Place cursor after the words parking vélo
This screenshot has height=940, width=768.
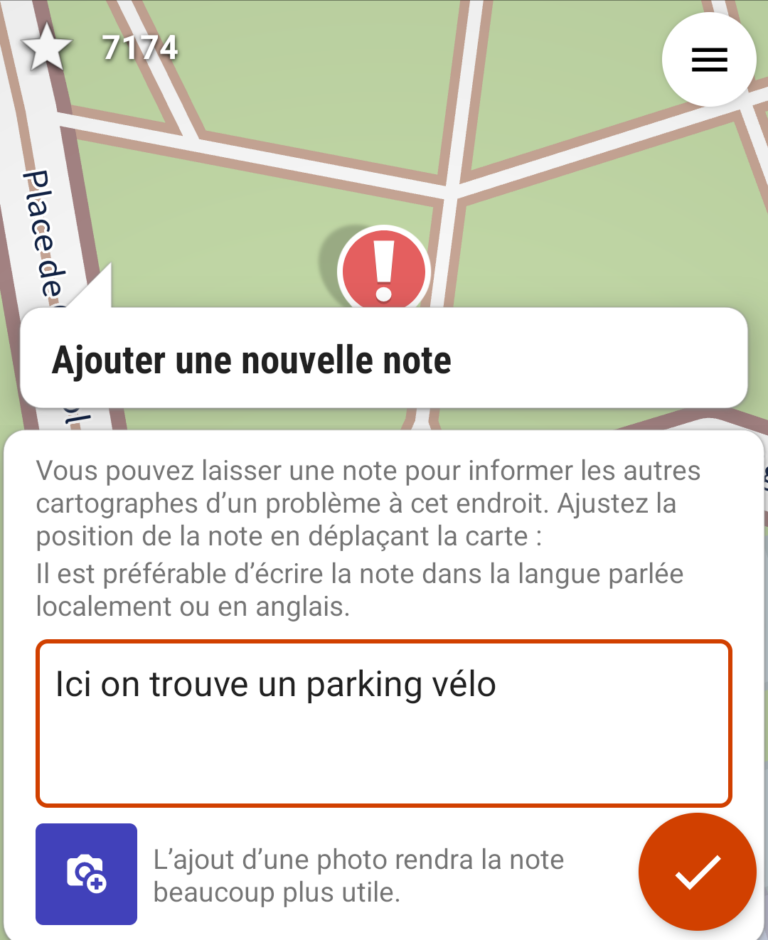coord(497,684)
